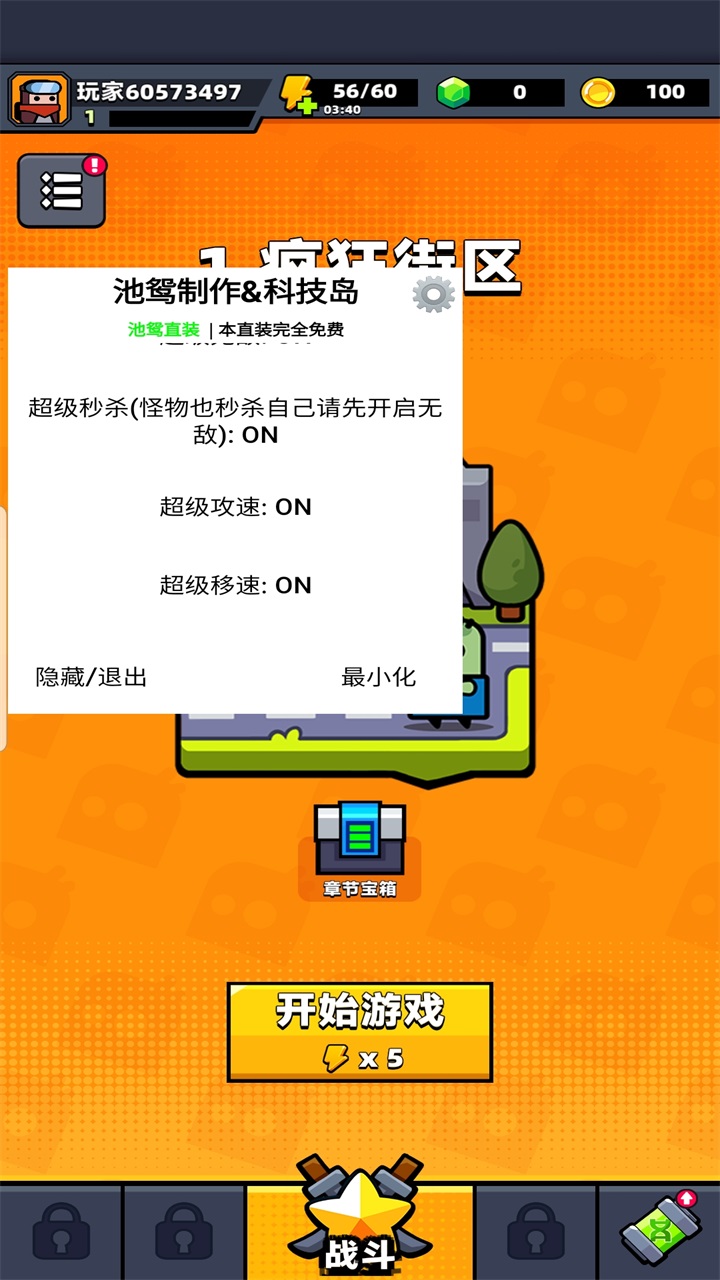Toggle the 超级攻速 option
Screen dimensions: 720x1280
[x=235, y=507]
